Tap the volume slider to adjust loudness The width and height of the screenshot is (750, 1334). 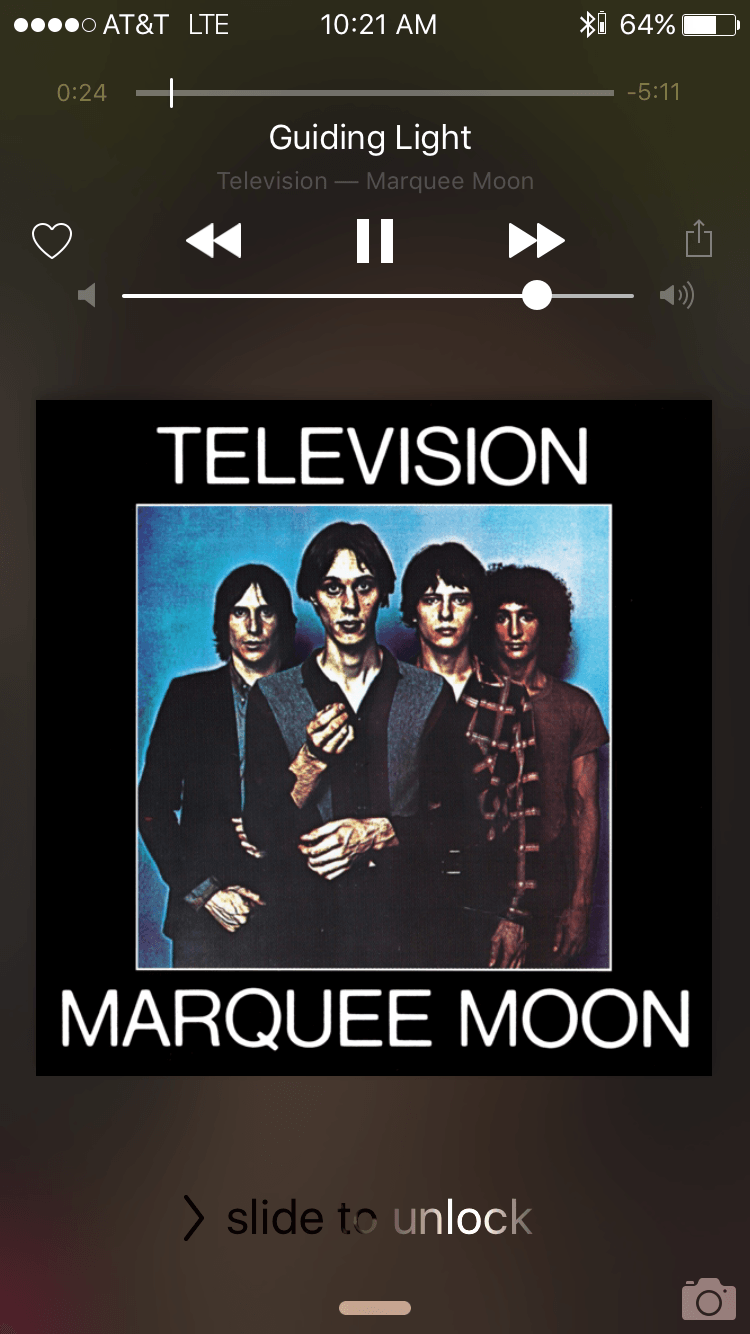tap(537, 296)
